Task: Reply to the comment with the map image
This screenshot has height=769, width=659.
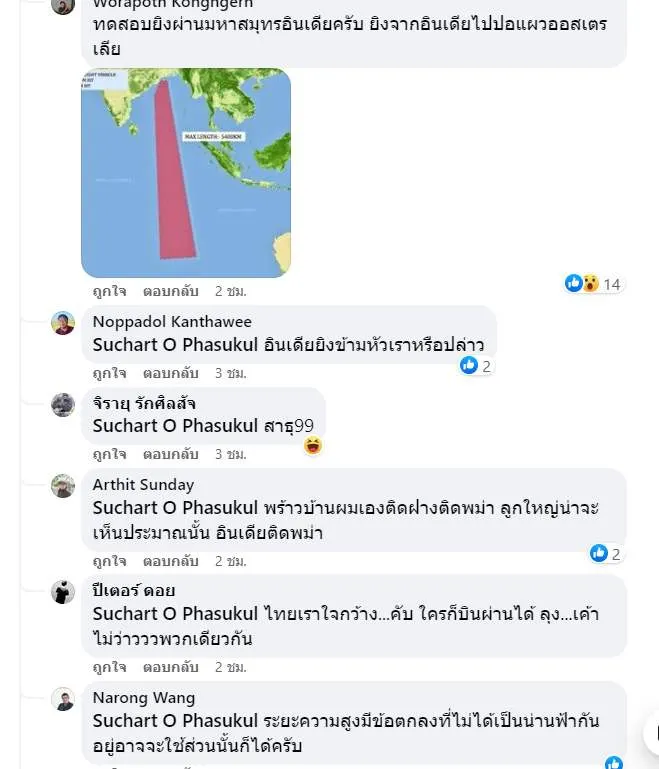Action: (x=170, y=291)
